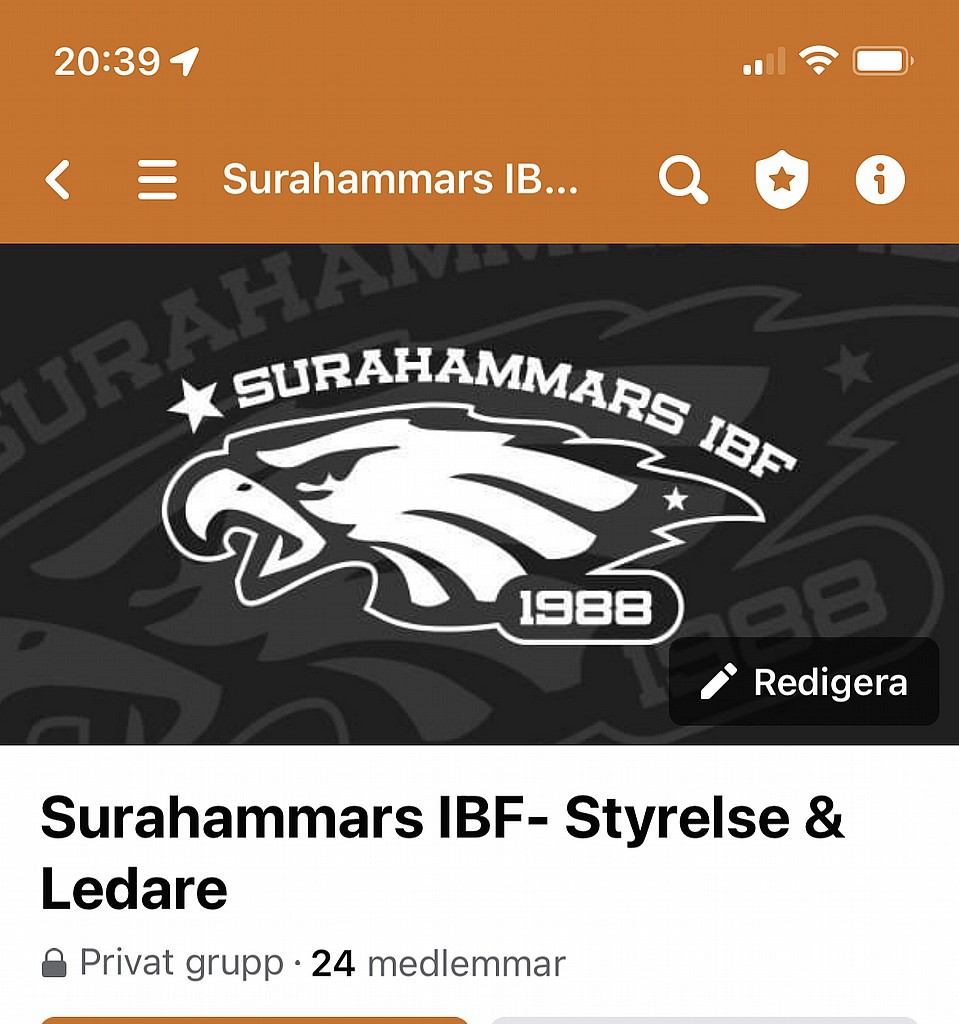This screenshot has width=959, height=1024.
Task: Open the admin shield star tools
Action: pyautogui.click(x=781, y=180)
